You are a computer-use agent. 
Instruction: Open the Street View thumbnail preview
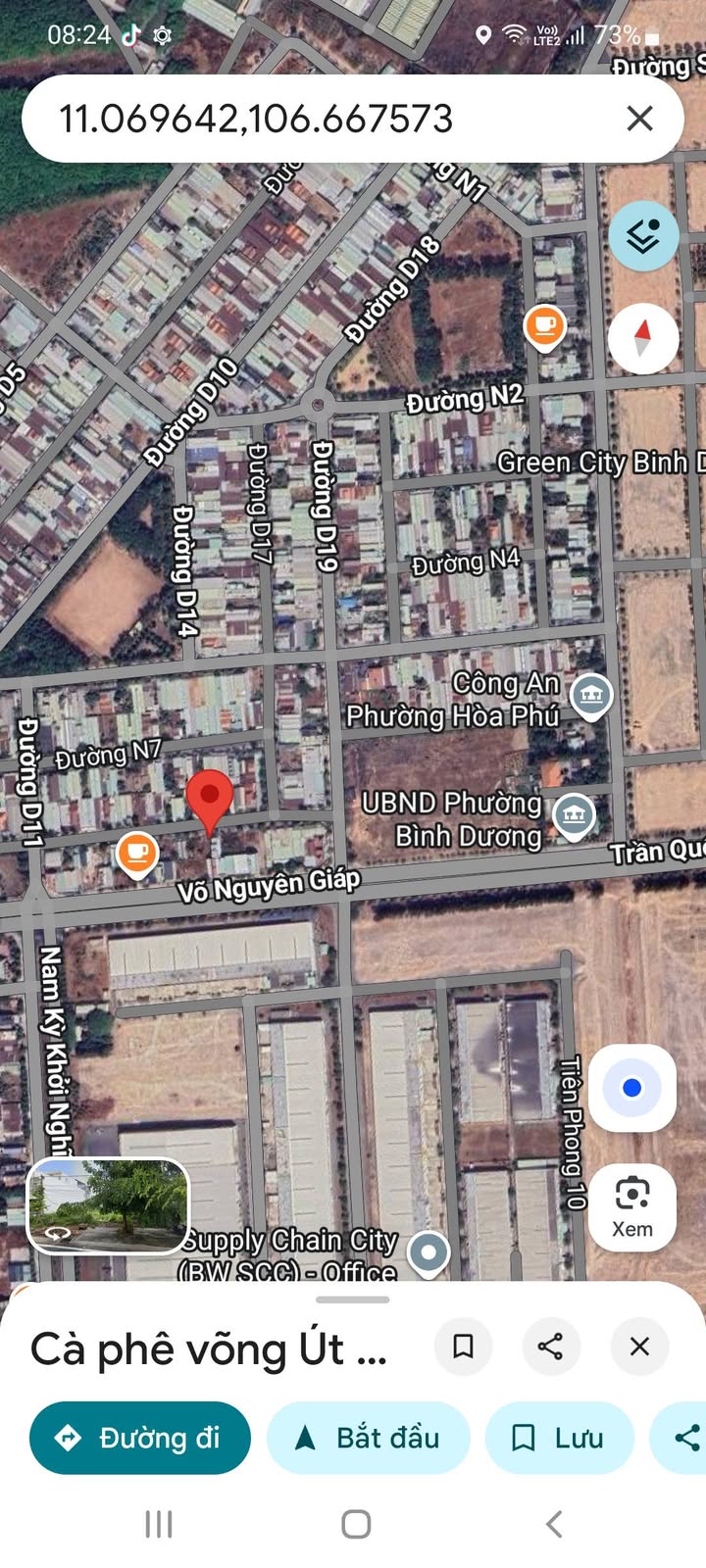[108, 1205]
